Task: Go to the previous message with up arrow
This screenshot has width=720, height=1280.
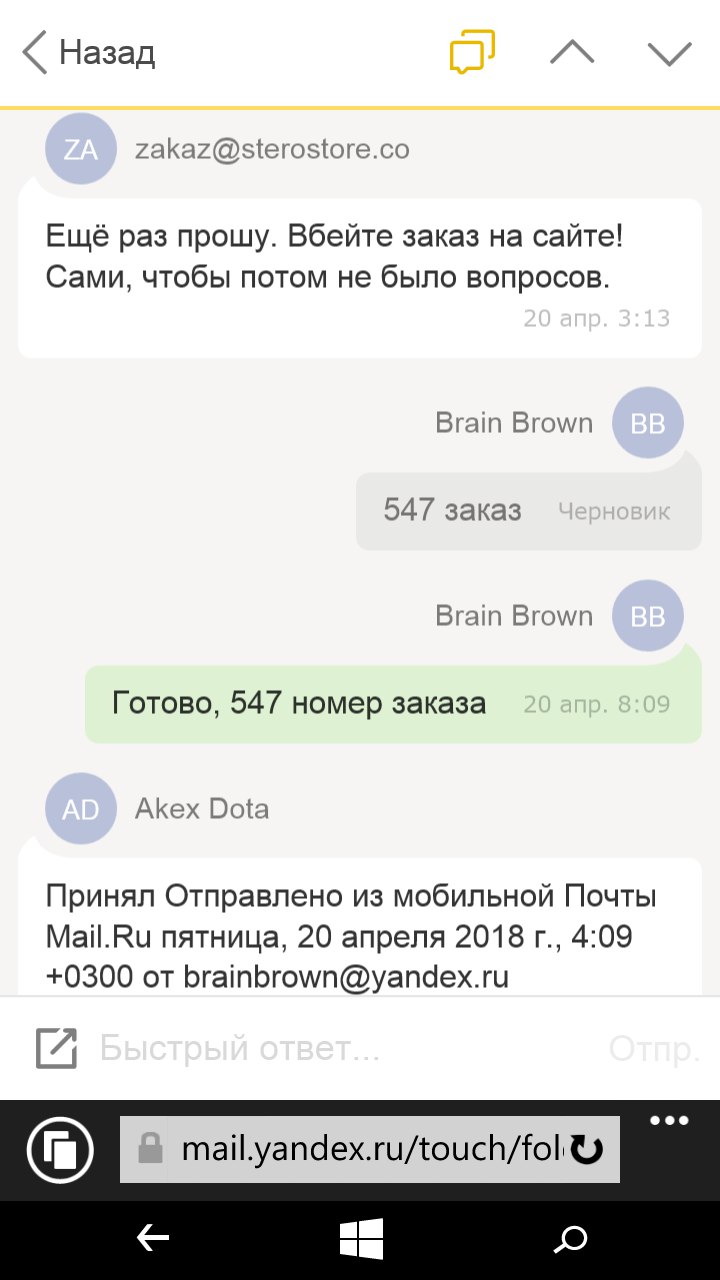Action: click(x=572, y=52)
